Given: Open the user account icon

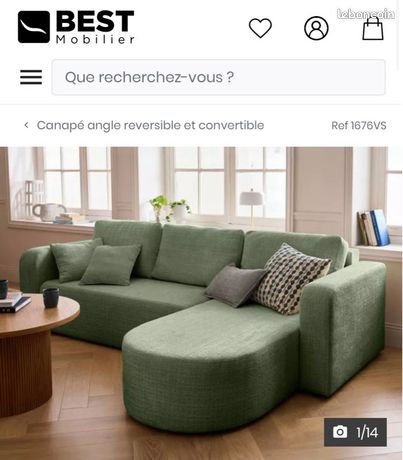Looking at the screenshot, I should coord(316,28).
